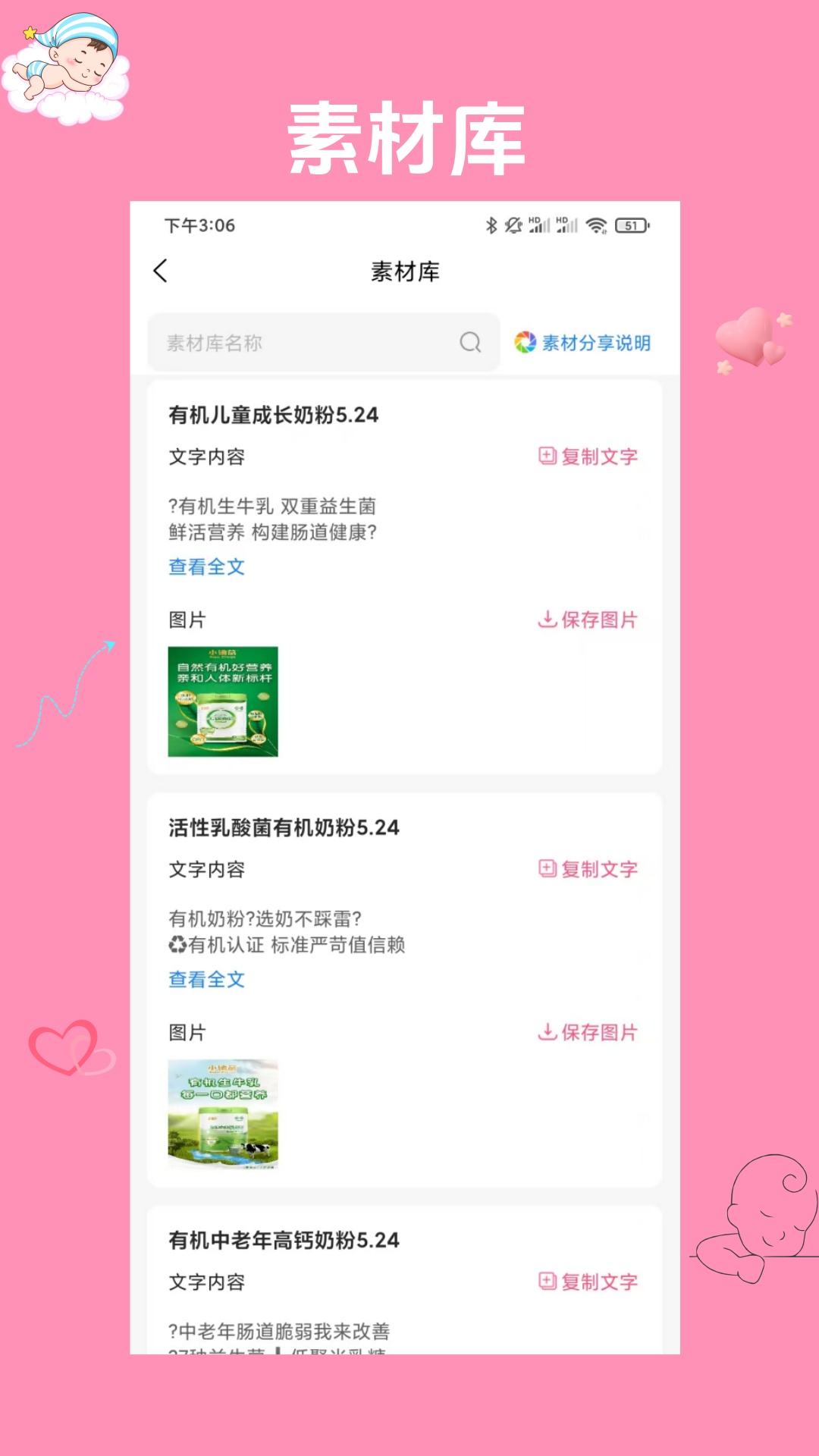
Task: Open the green milk powder image thumbnail
Action: point(223,701)
